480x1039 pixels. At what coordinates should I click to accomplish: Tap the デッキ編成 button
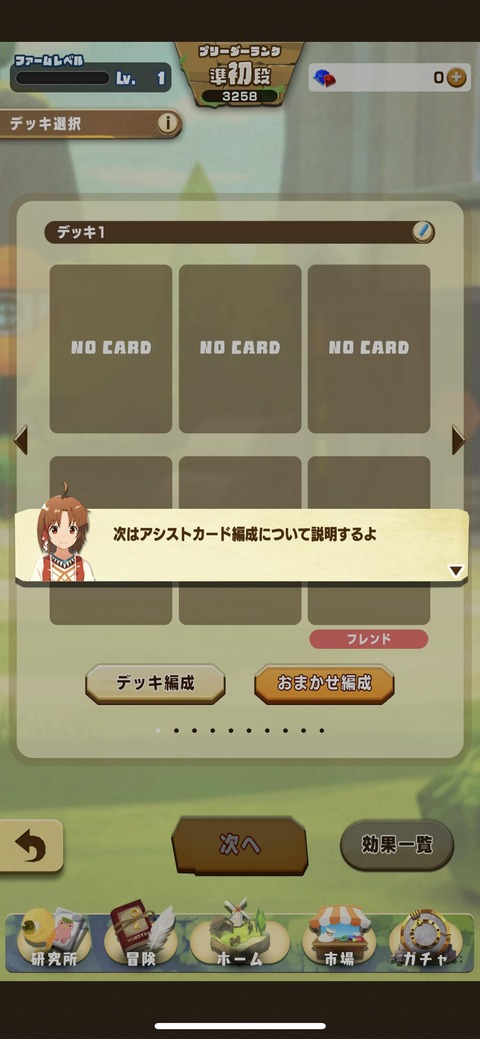click(155, 684)
